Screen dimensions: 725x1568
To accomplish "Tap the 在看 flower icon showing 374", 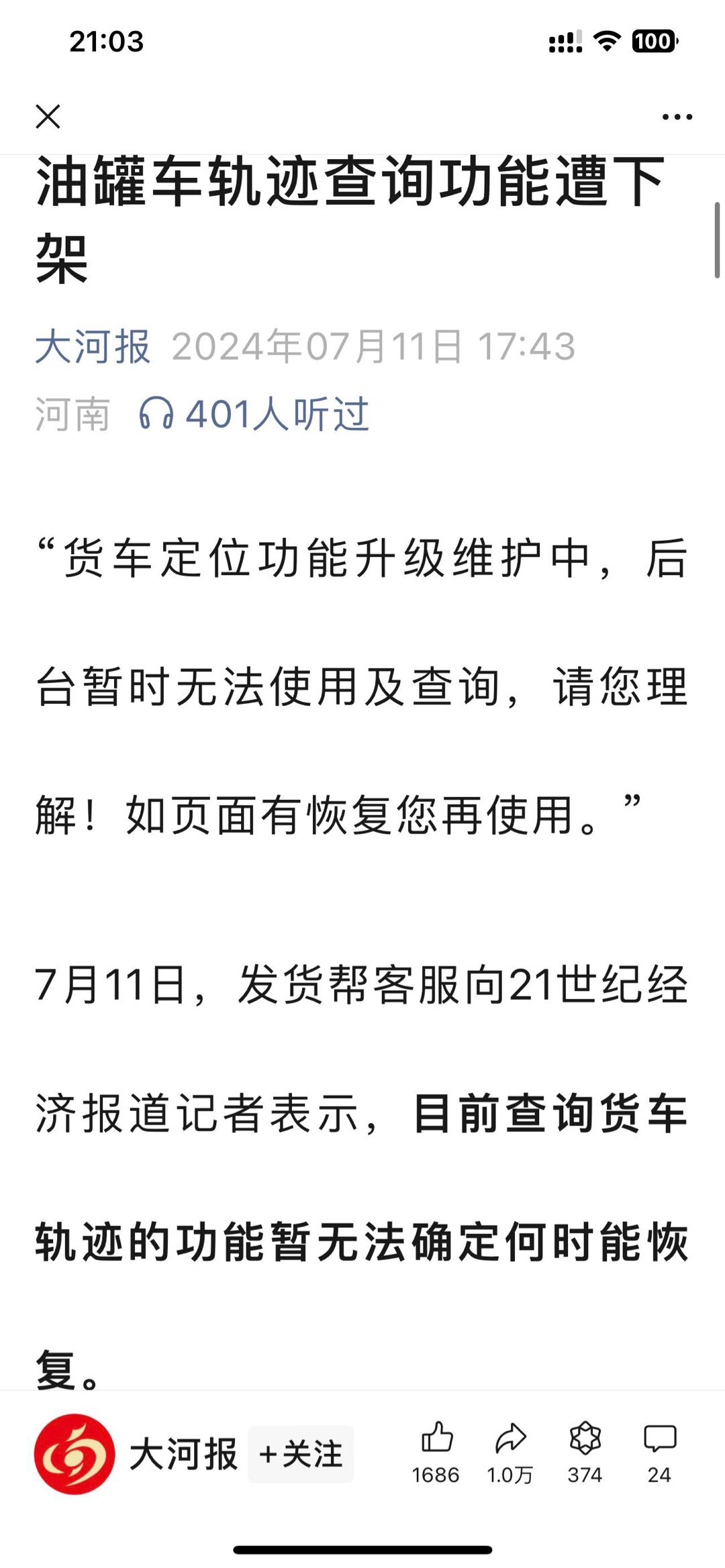I will pos(585,1452).
